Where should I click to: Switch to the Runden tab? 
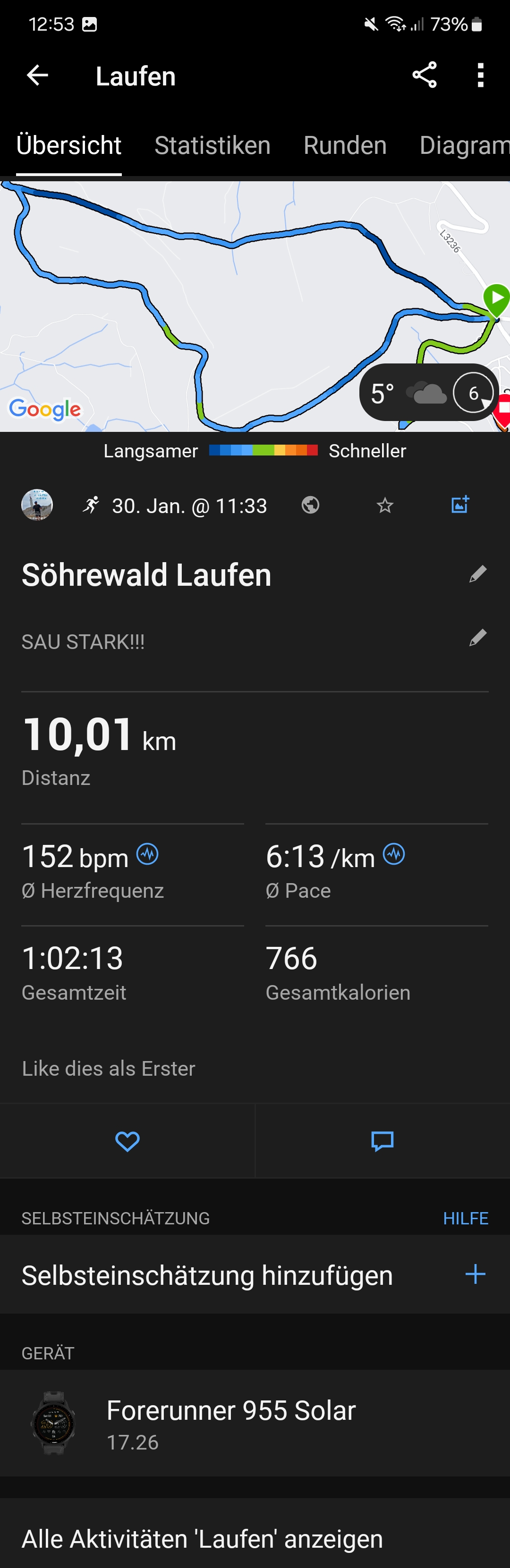[345, 146]
